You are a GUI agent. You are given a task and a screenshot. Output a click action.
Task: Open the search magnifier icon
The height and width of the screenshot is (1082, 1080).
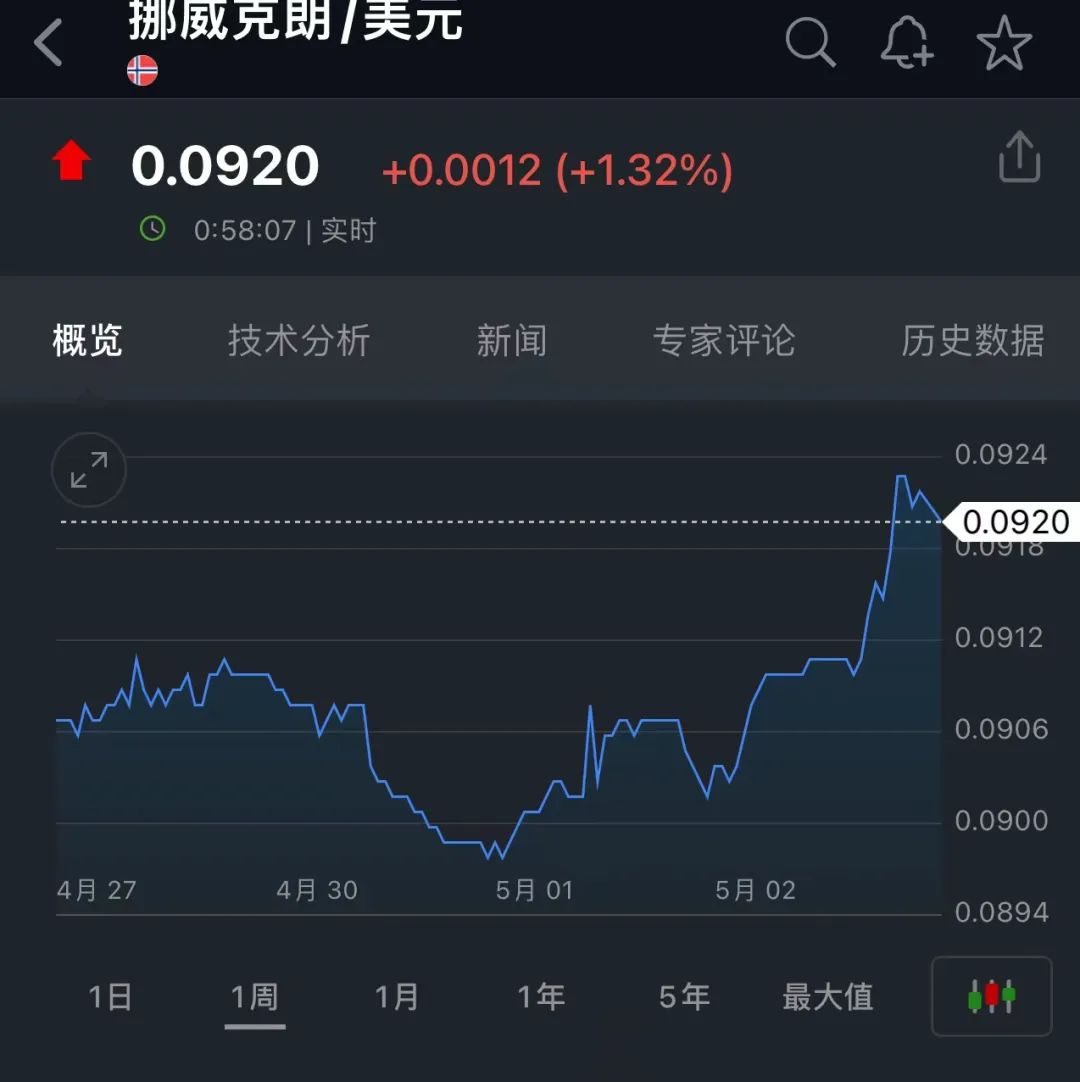click(x=811, y=43)
